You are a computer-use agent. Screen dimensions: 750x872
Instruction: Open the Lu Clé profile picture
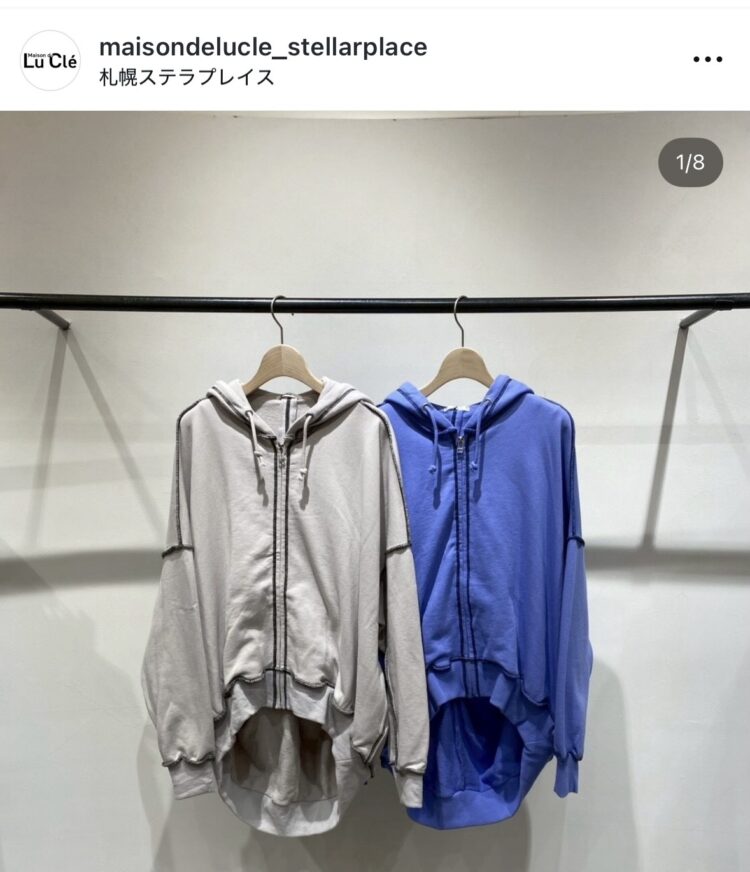pyautogui.click(x=50, y=60)
